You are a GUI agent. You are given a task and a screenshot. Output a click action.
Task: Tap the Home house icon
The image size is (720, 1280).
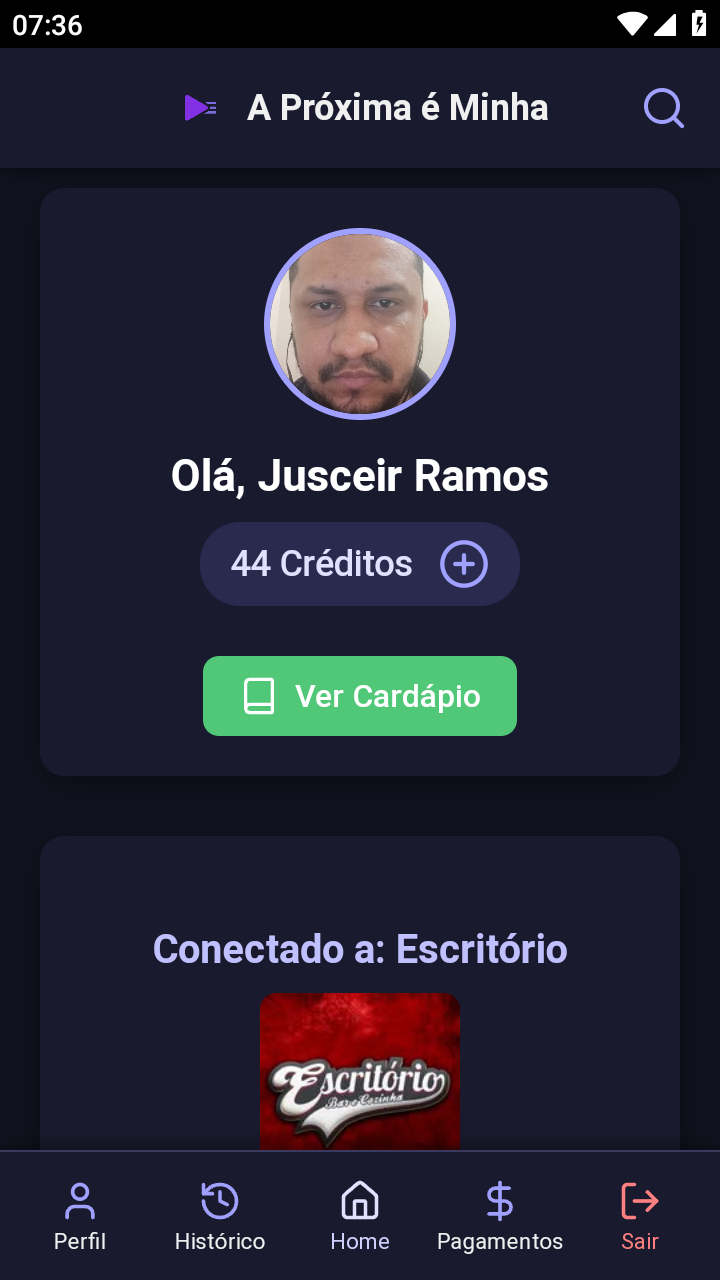(360, 1201)
